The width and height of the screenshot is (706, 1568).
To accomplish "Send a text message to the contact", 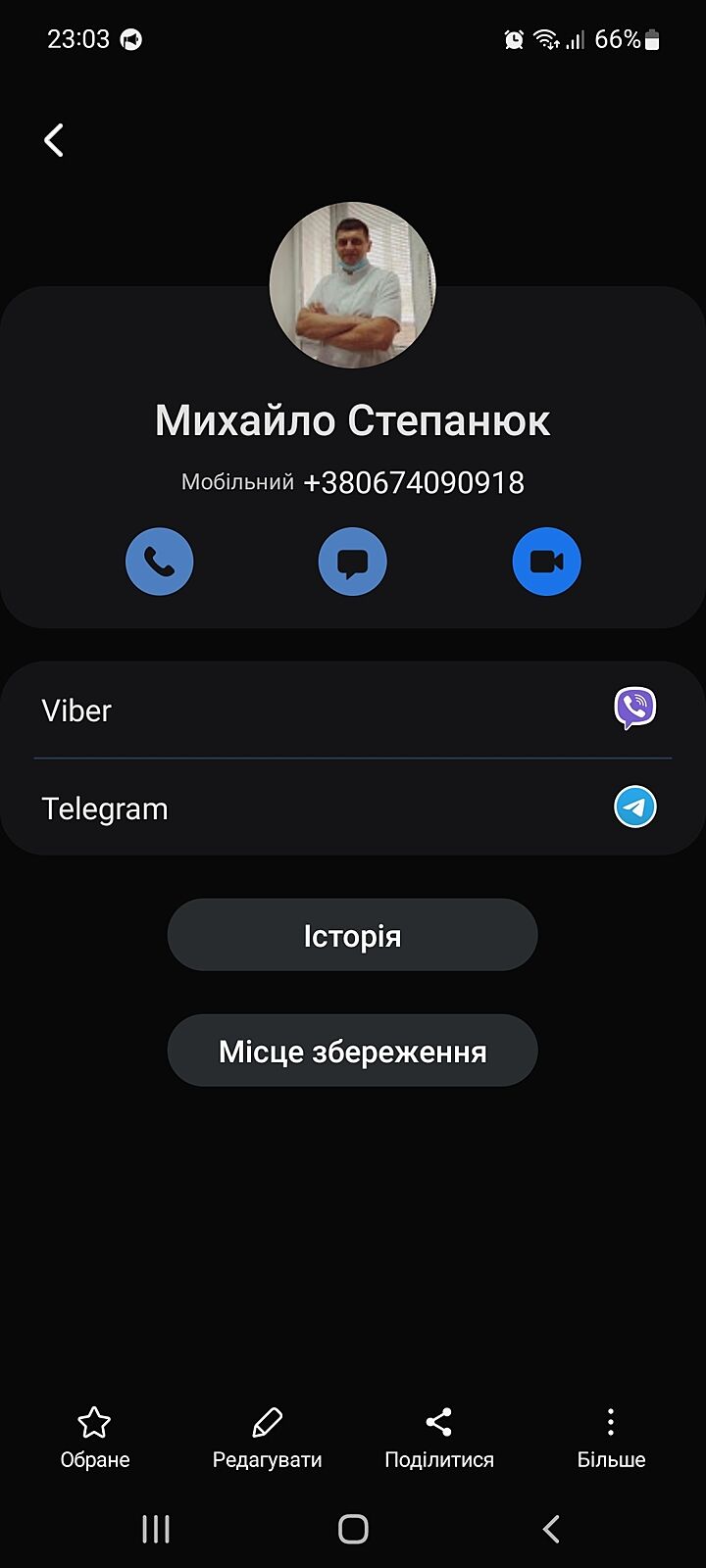I will coord(352,562).
